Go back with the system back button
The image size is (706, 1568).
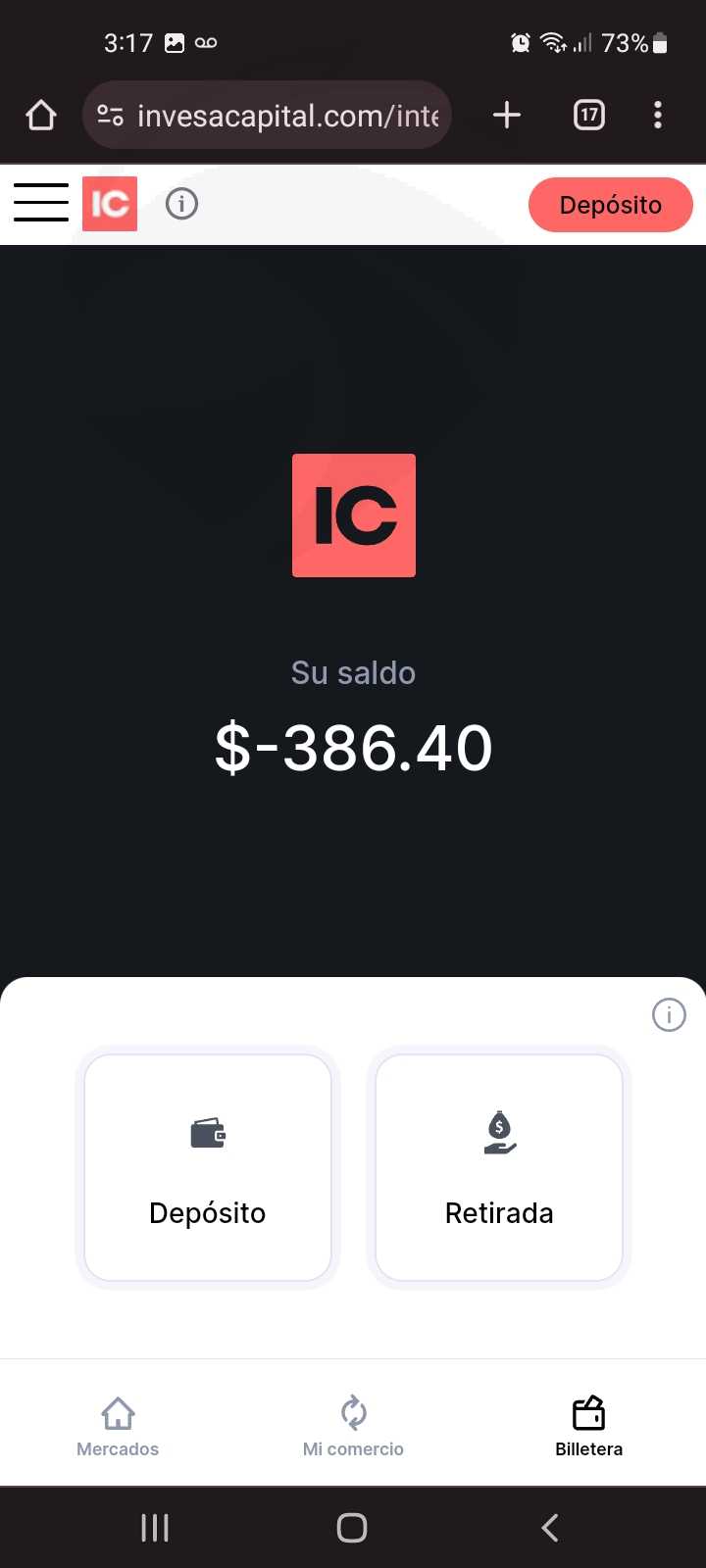pyautogui.click(x=550, y=1527)
